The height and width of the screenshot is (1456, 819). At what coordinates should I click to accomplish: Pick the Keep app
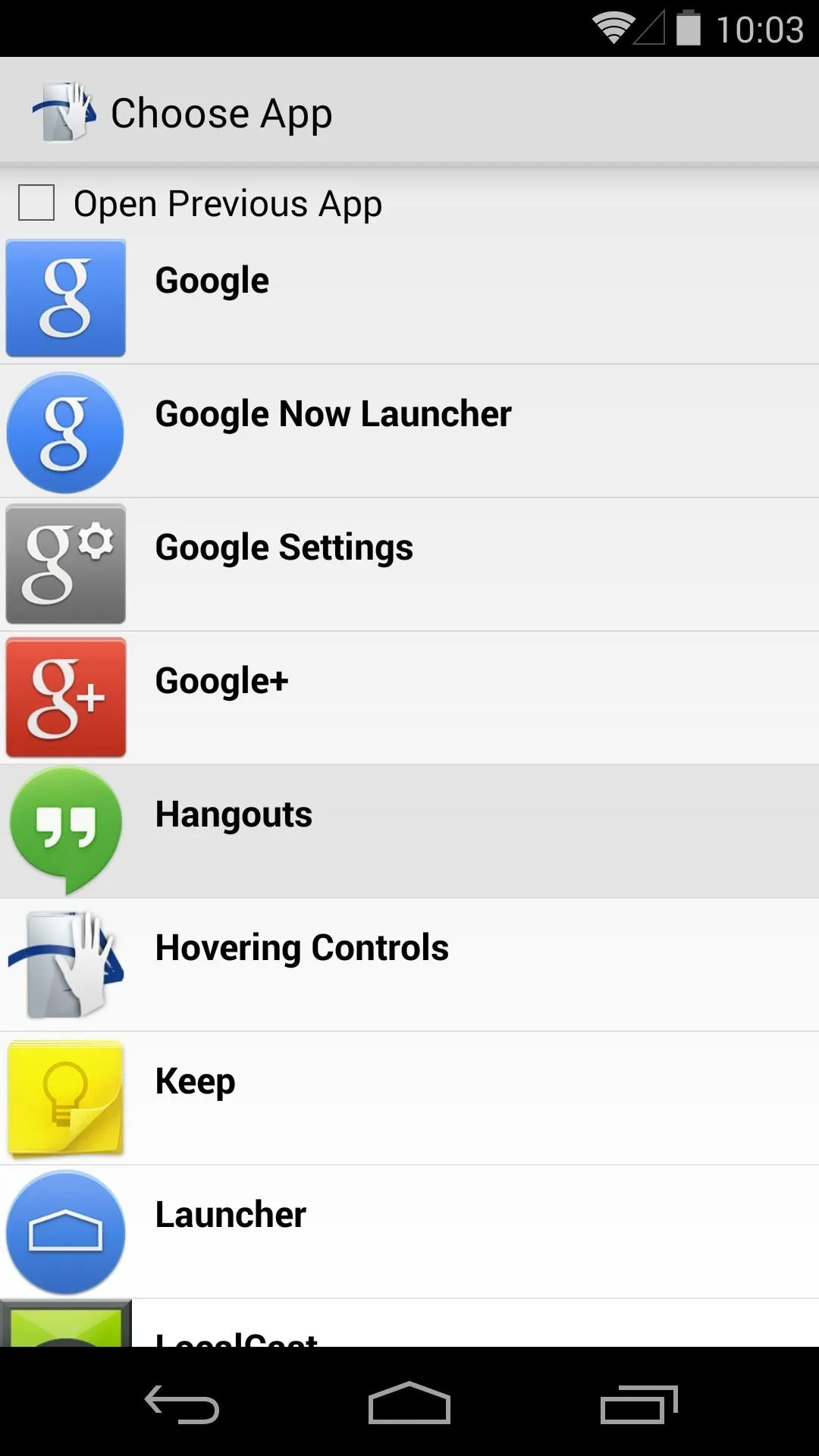409,1099
